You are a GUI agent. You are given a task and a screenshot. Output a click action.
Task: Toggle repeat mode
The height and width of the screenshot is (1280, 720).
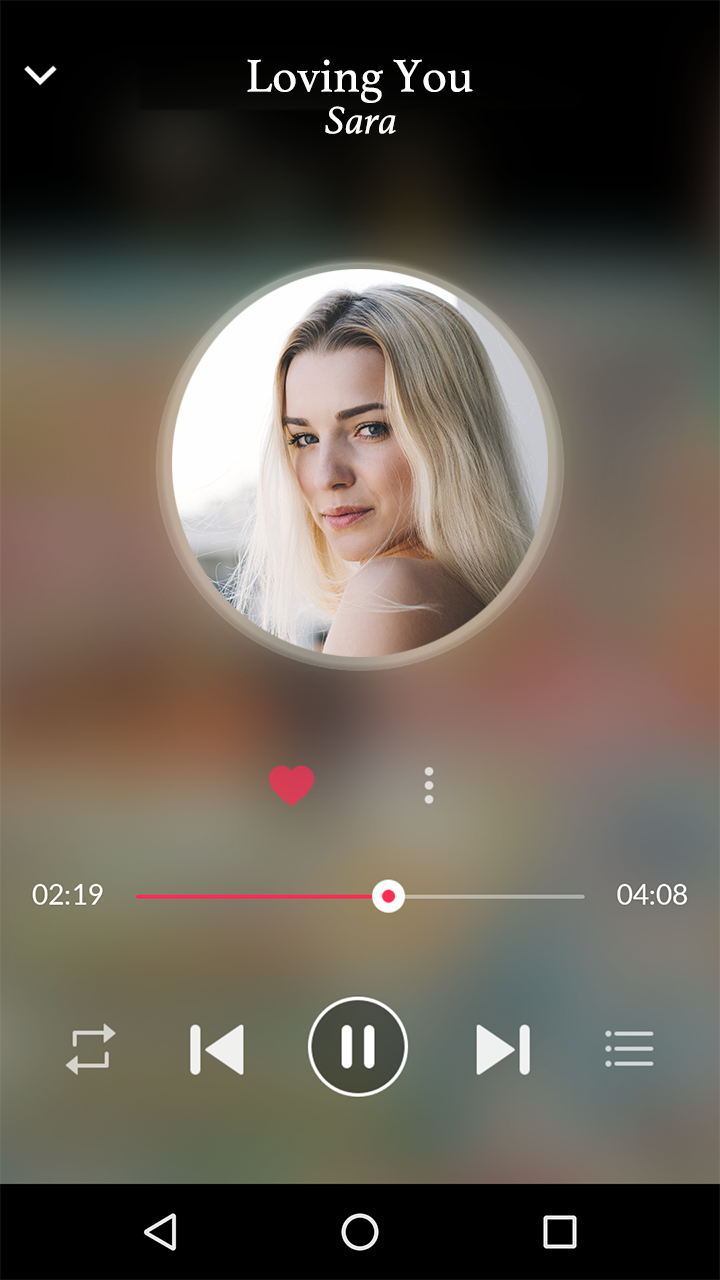[91, 1049]
